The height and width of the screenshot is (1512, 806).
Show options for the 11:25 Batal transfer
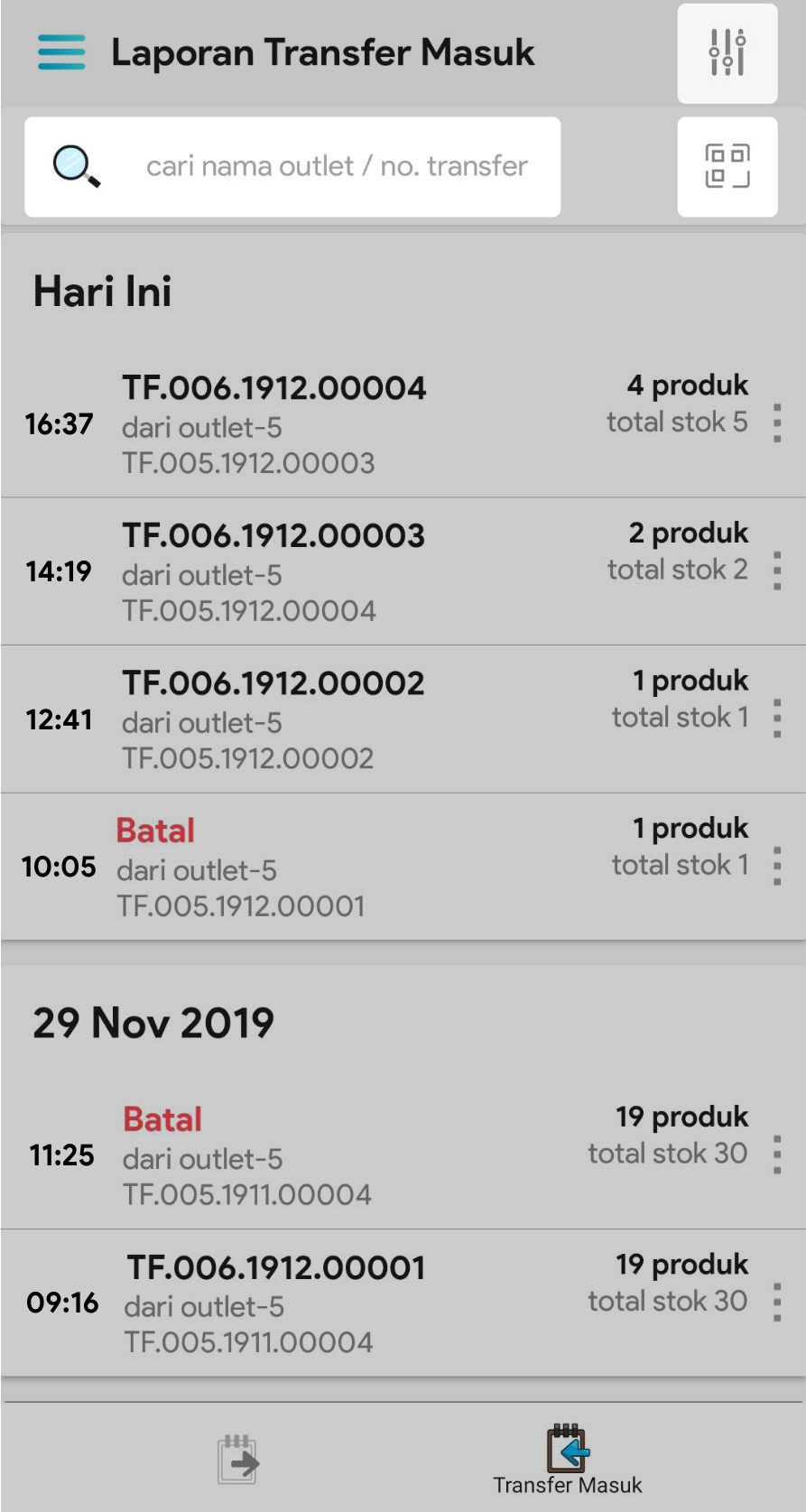coord(777,1155)
